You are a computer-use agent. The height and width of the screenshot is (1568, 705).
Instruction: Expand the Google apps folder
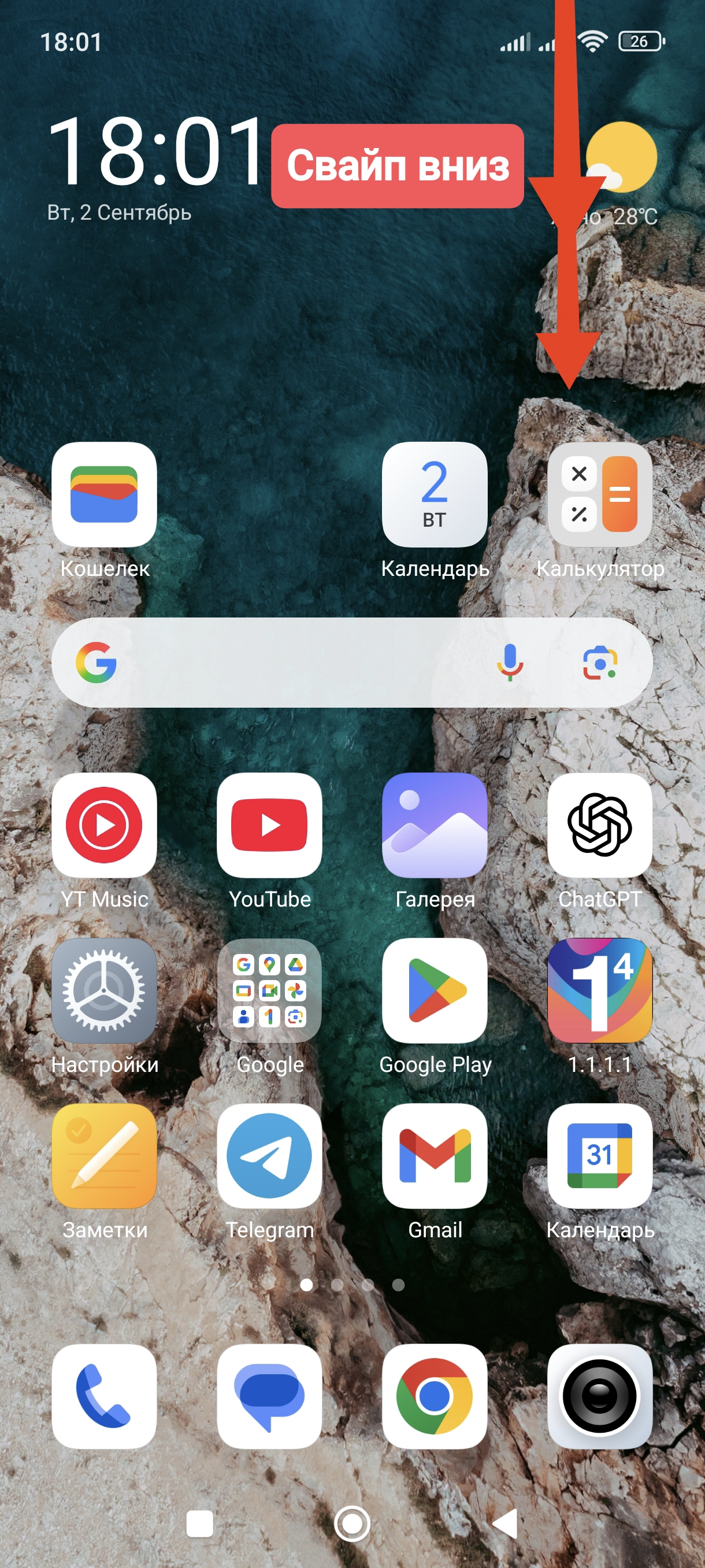coord(269,990)
